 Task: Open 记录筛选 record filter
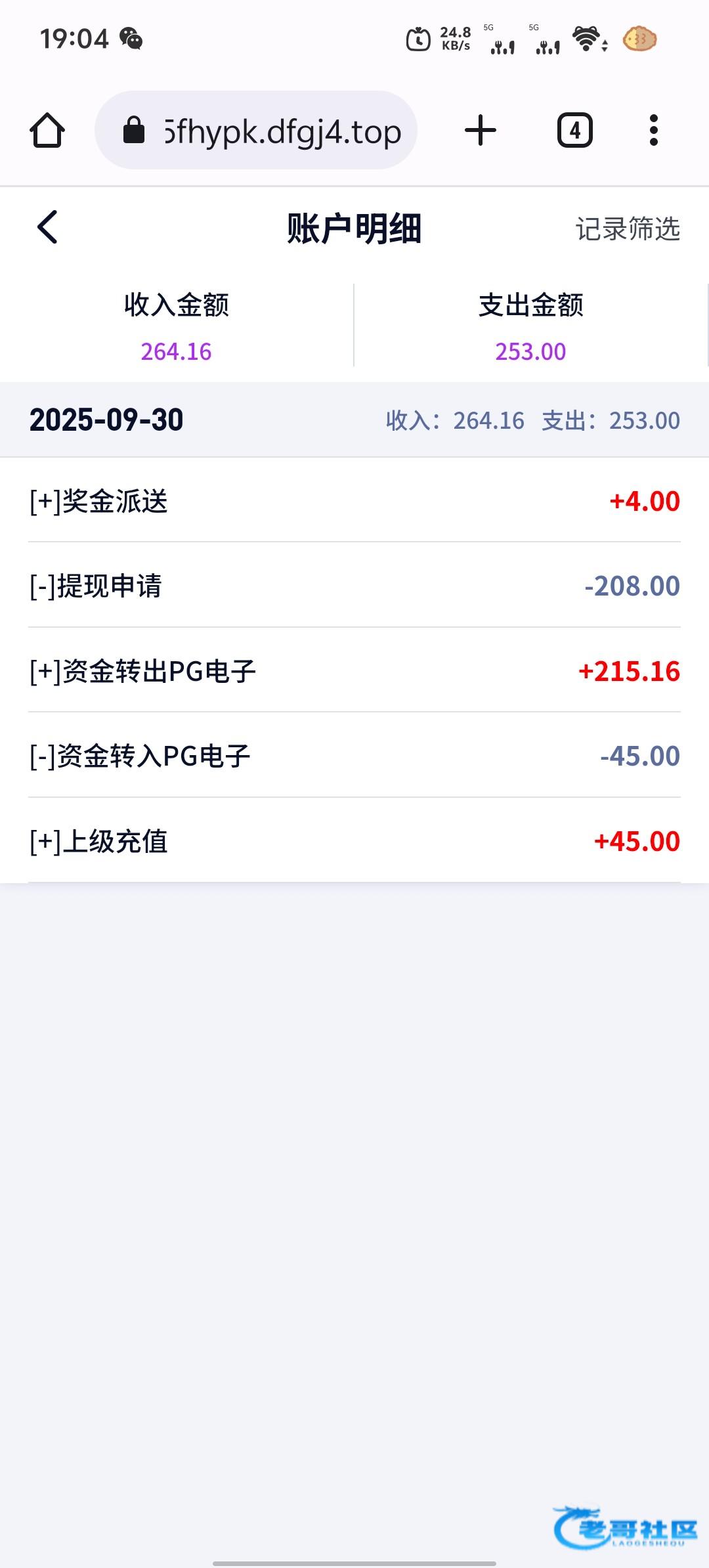coord(628,229)
